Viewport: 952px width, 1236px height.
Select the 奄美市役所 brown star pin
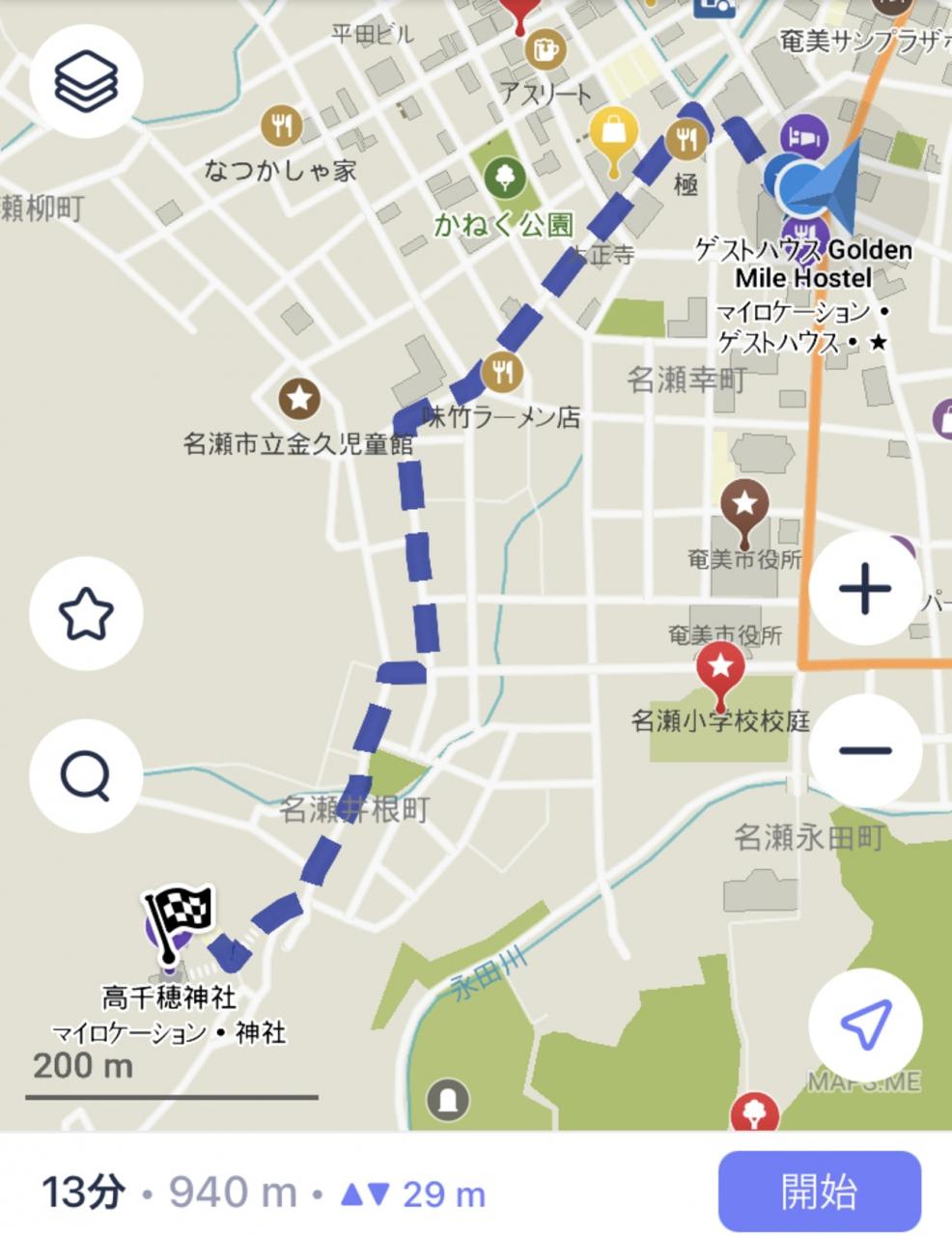(745, 503)
